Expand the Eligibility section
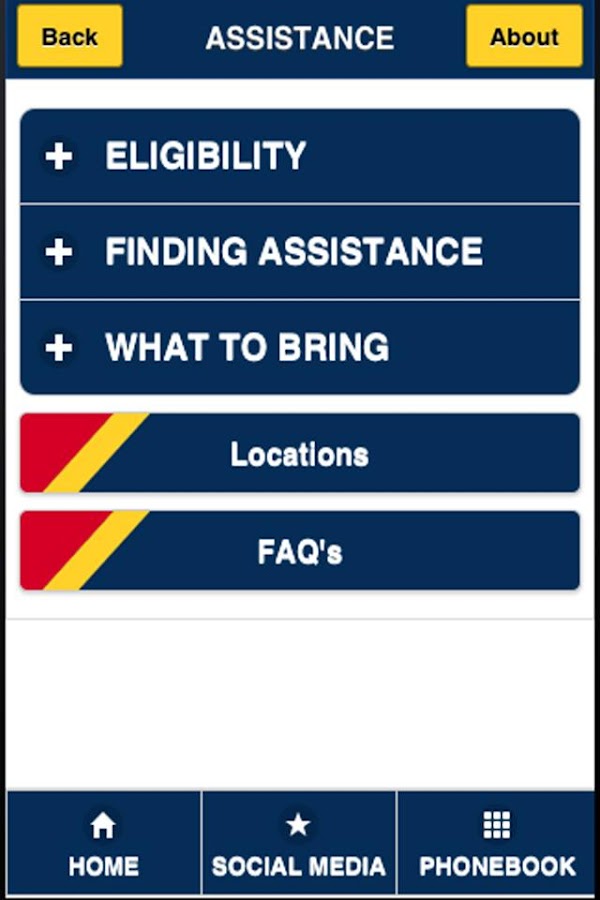This screenshot has height=900, width=600. [x=299, y=157]
